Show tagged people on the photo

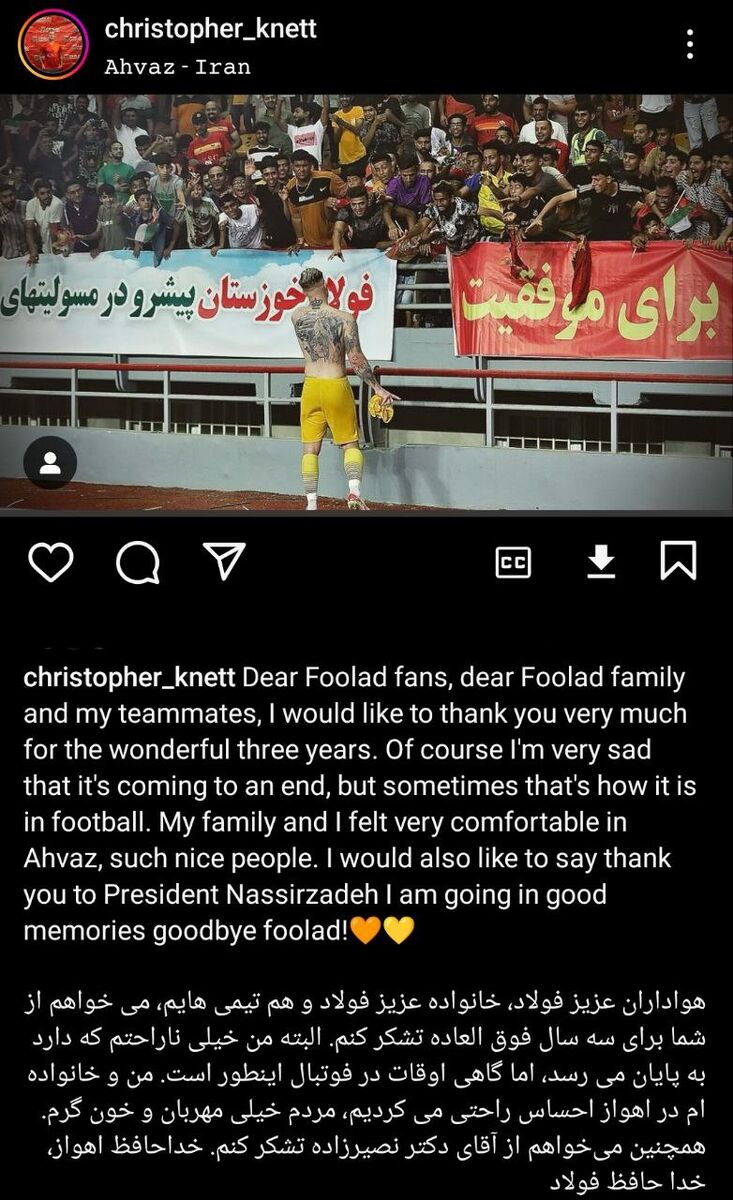point(49,462)
